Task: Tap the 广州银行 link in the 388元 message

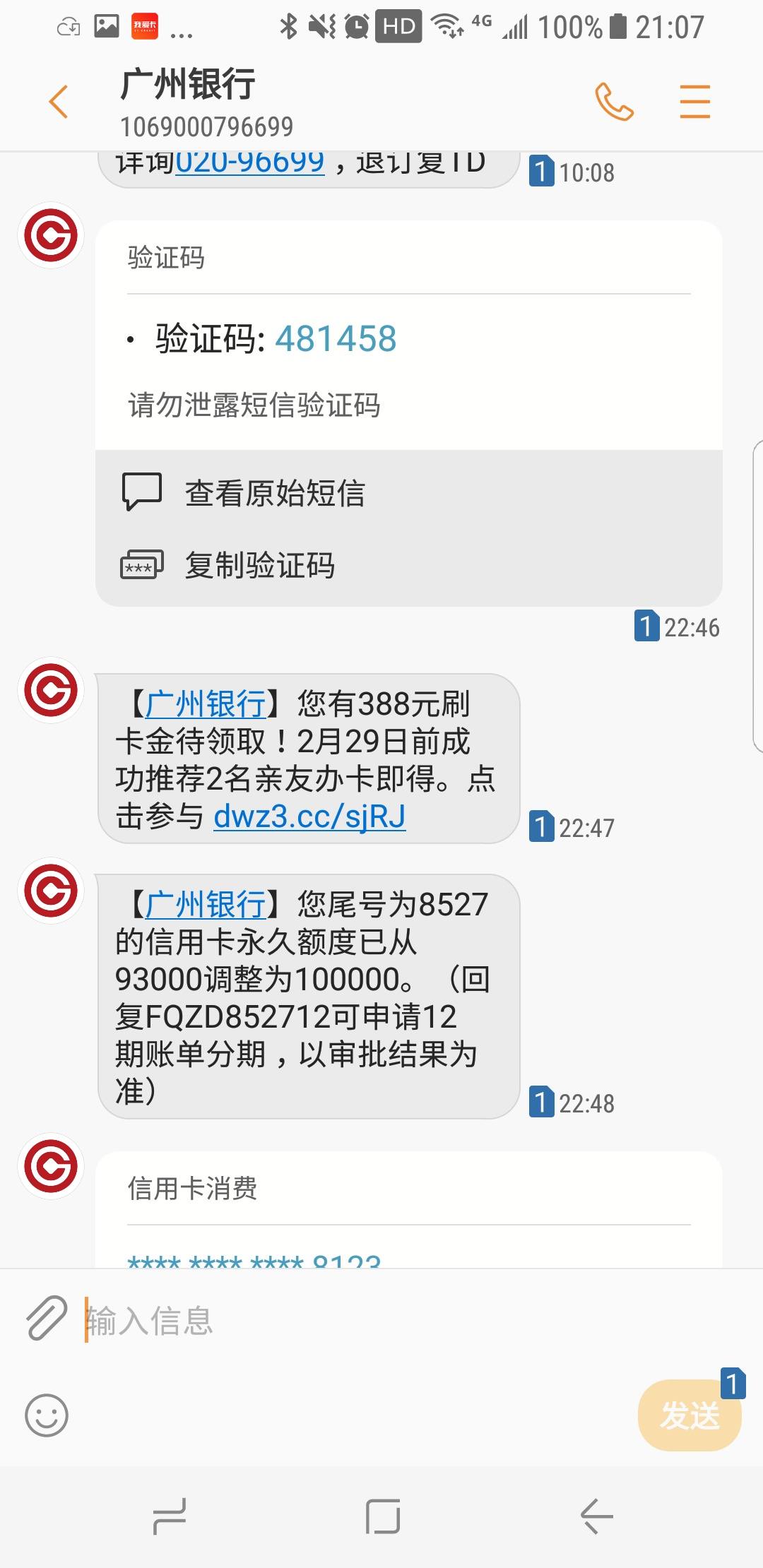Action: tap(206, 704)
